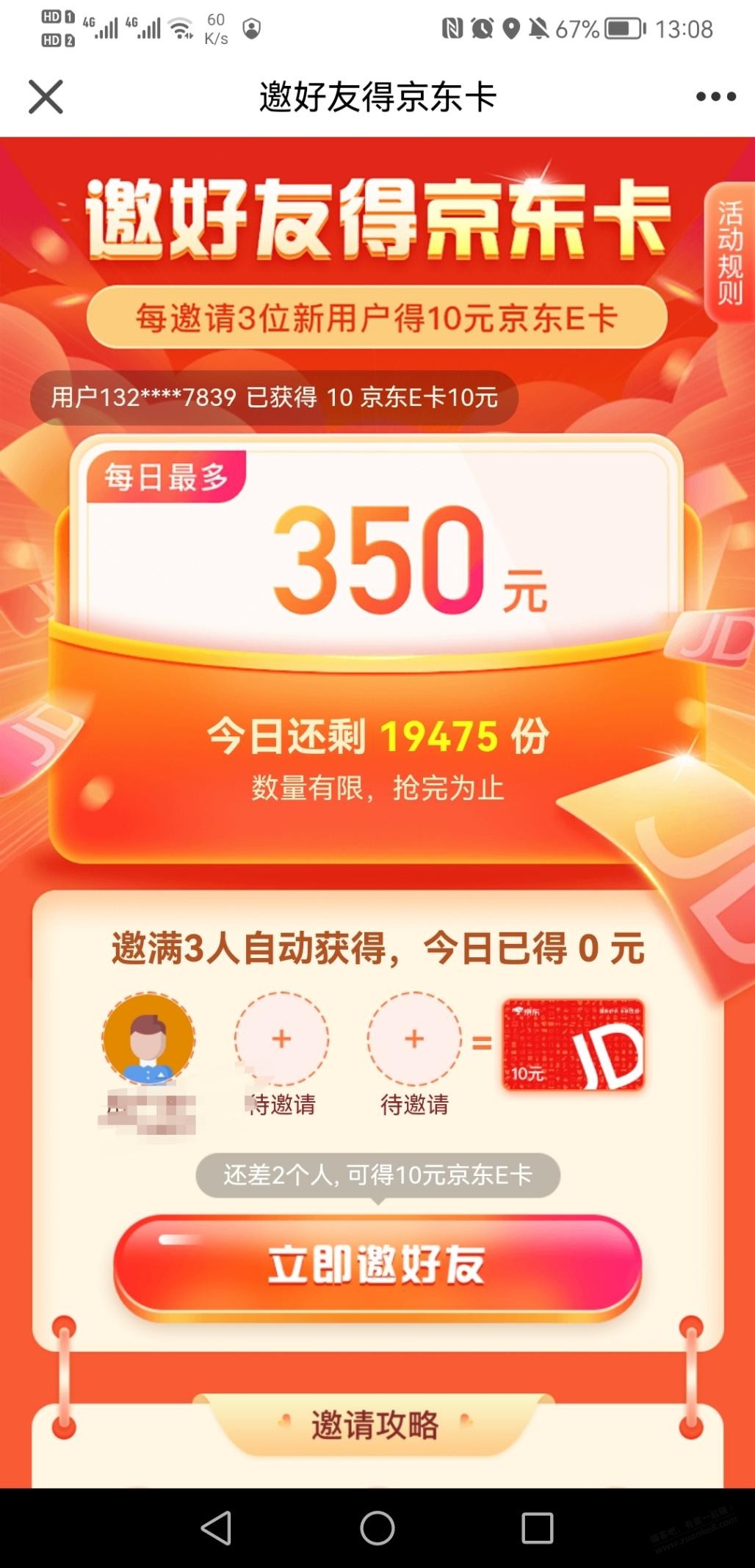
Task: Close the 邀好友得京东卡 page
Action: [x=46, y=97]
